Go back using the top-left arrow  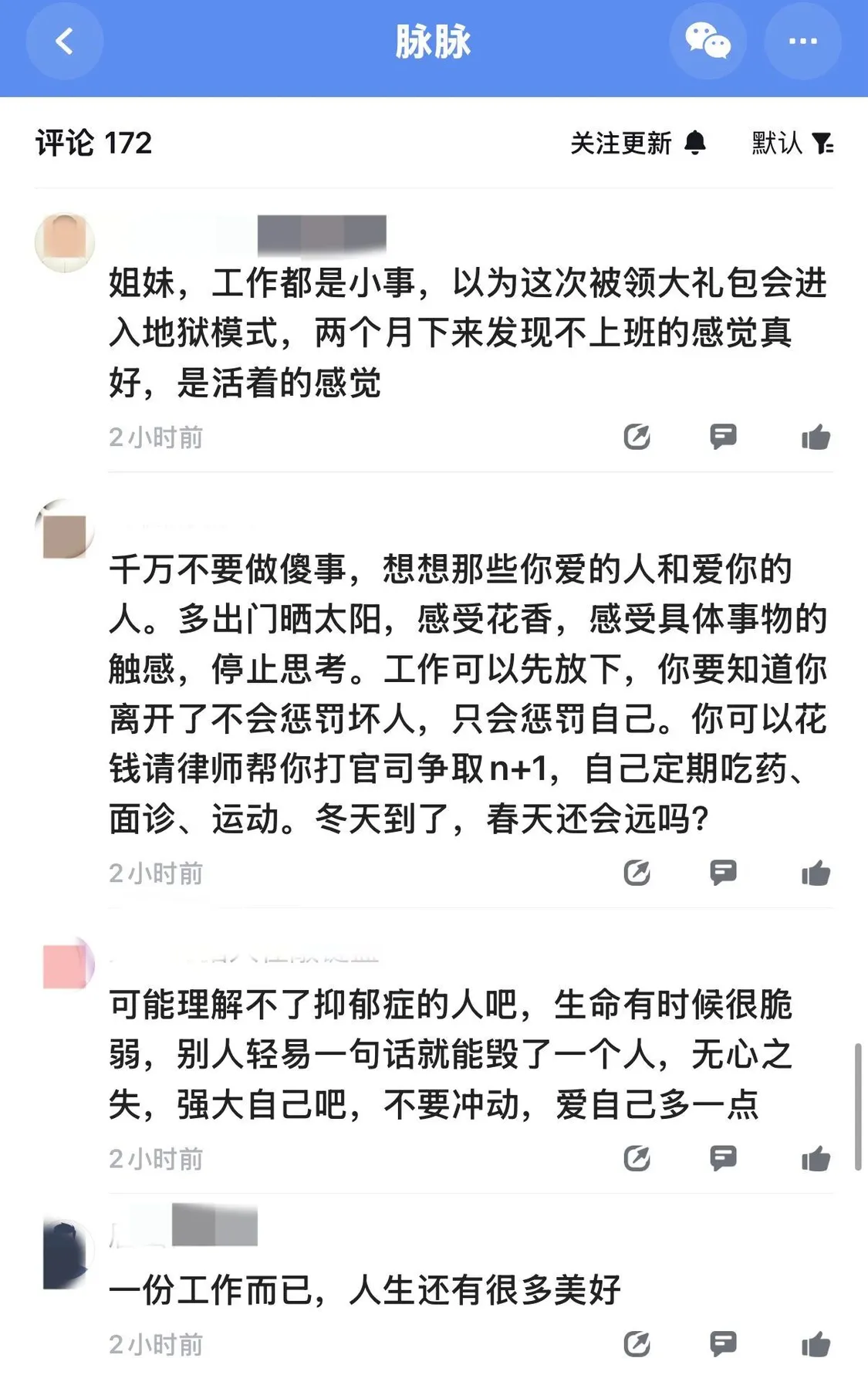(65, 41)
